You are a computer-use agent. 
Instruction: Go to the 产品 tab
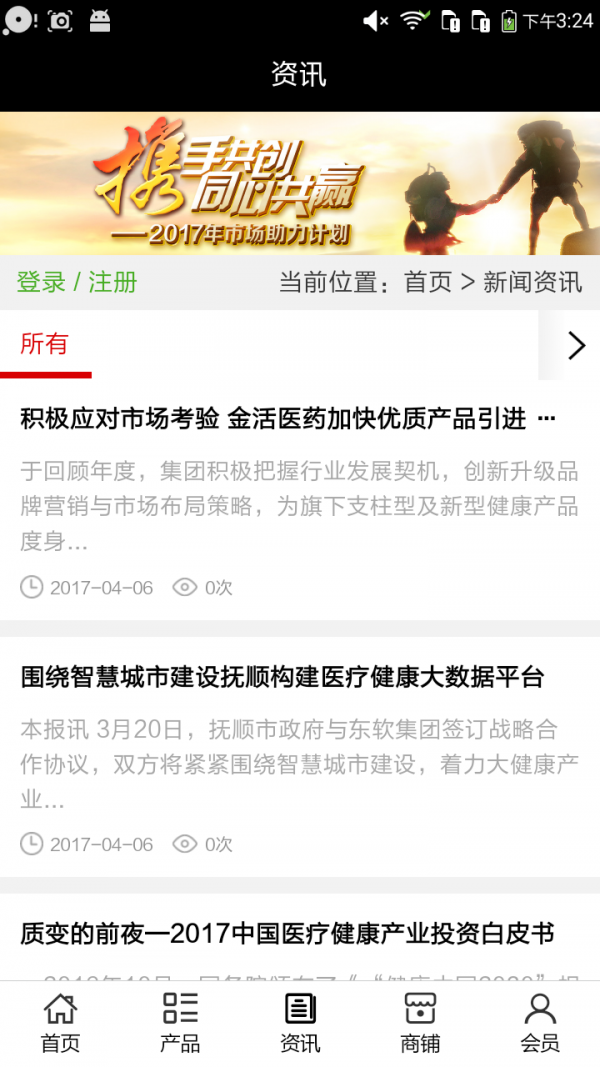click(x=180, y=1023)
